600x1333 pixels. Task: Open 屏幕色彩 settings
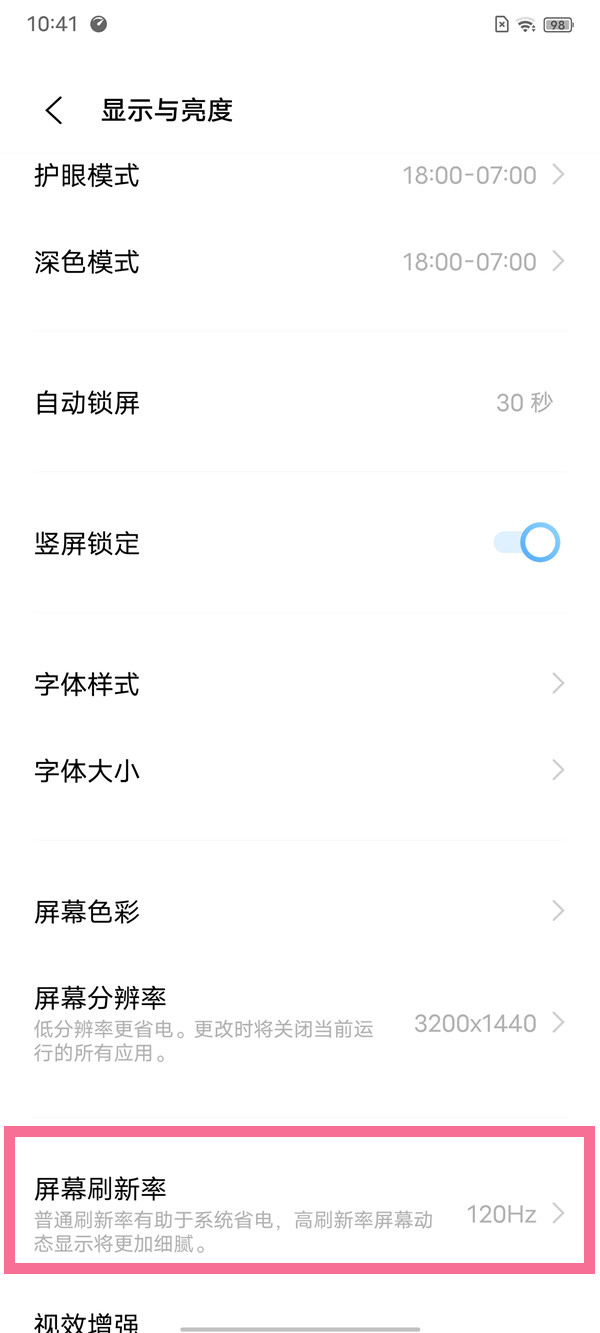pyautogui.click(x=300, y=911)
